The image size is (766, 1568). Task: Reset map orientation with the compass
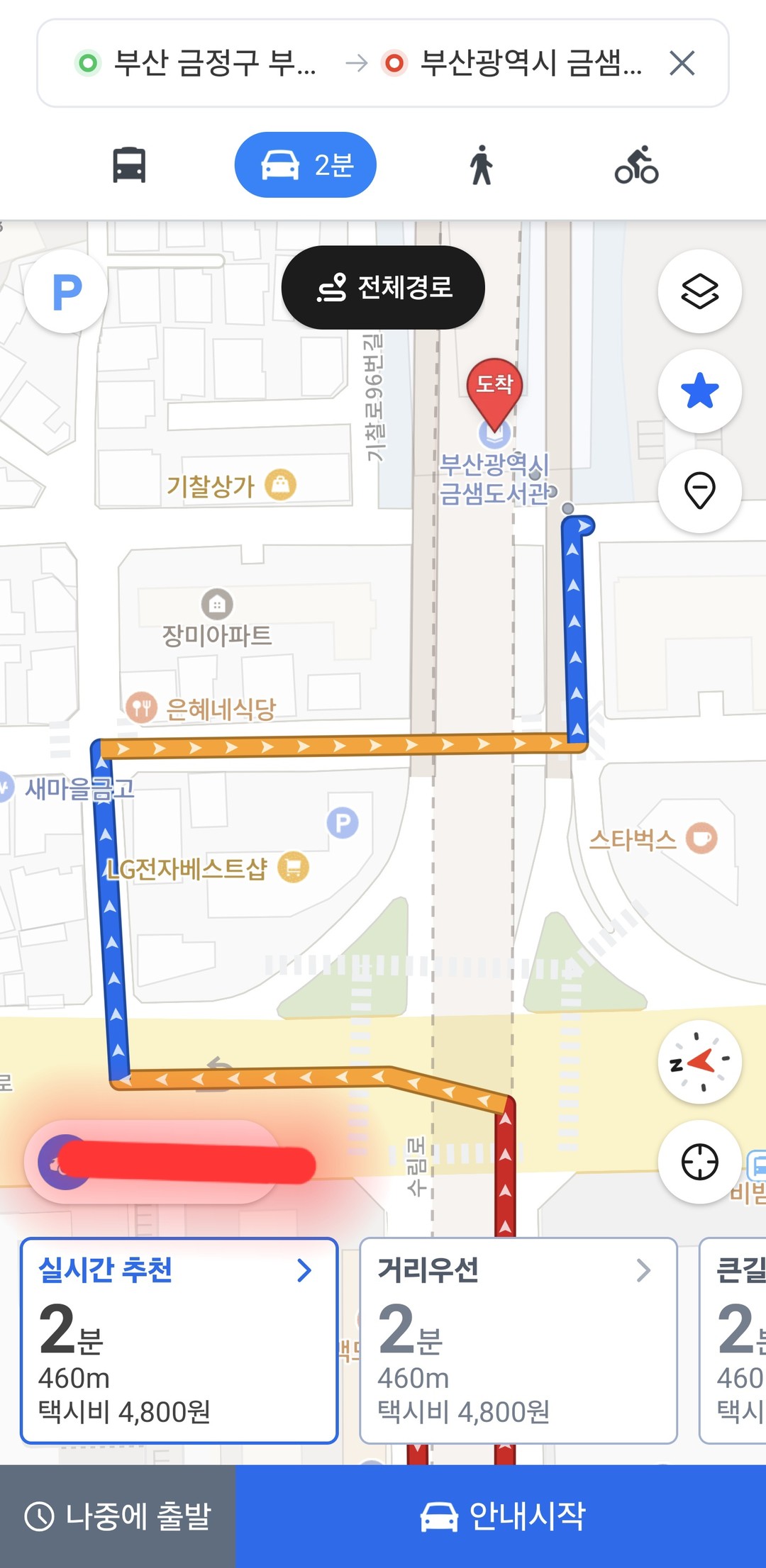point(699,1062)
